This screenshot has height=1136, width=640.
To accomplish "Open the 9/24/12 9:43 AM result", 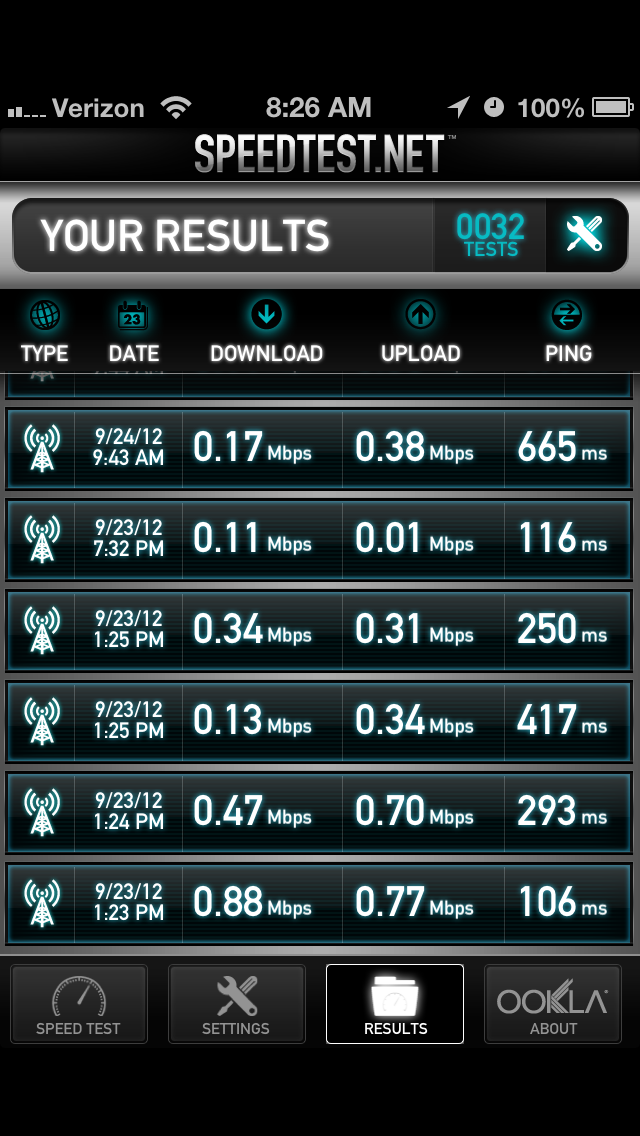I will [x=320, y=448].
